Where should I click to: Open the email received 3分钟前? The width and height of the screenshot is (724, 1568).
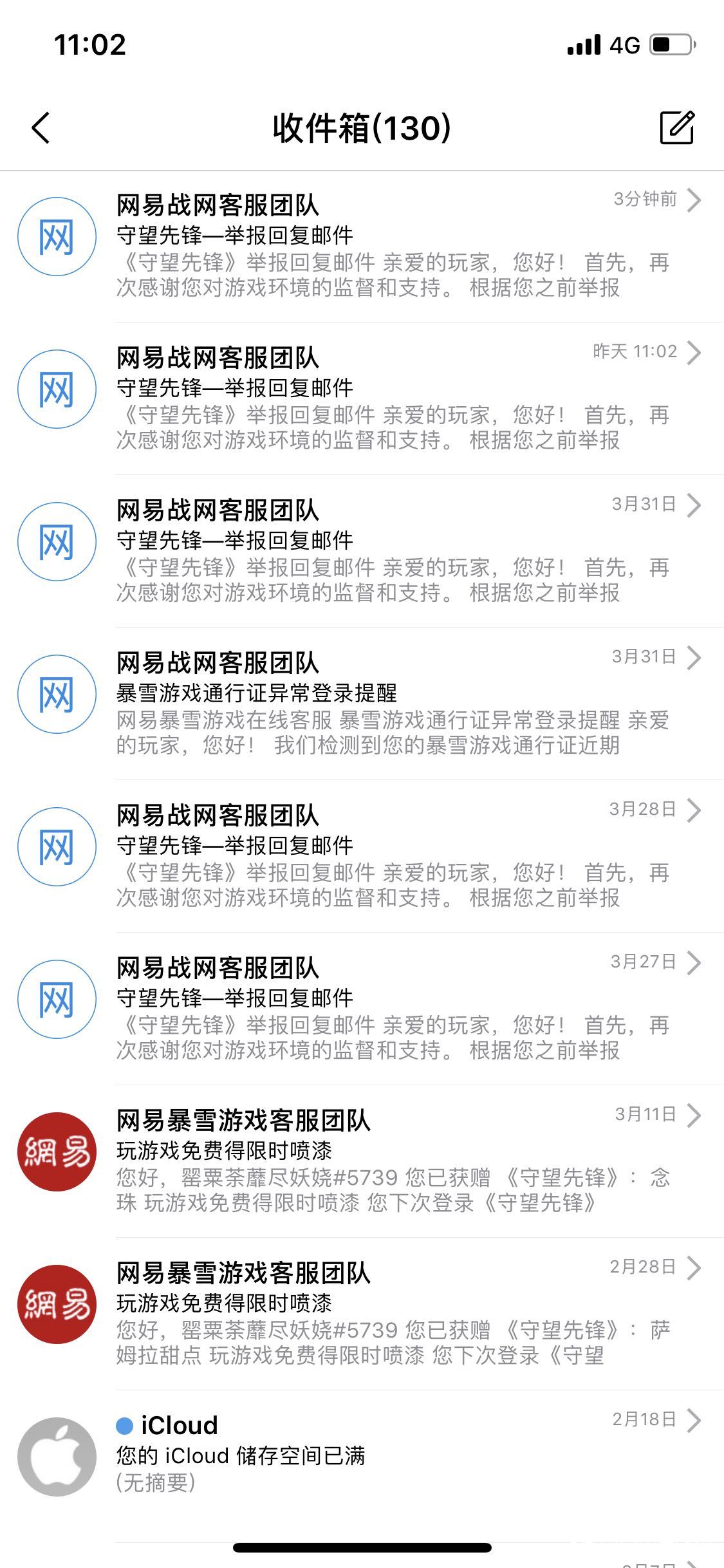[362, 247]
